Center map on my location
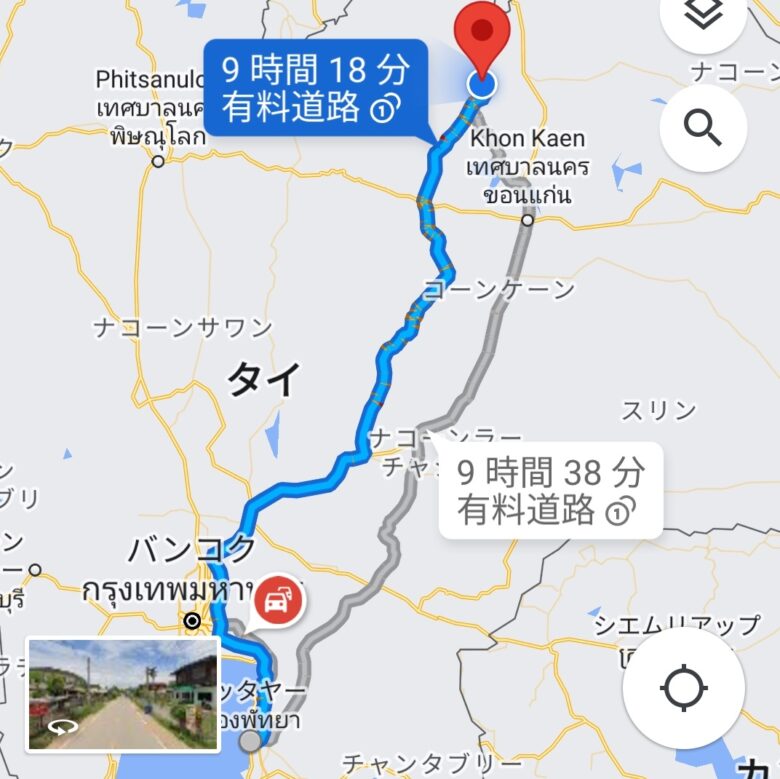The image size is (780, 779). coord(684,688)
